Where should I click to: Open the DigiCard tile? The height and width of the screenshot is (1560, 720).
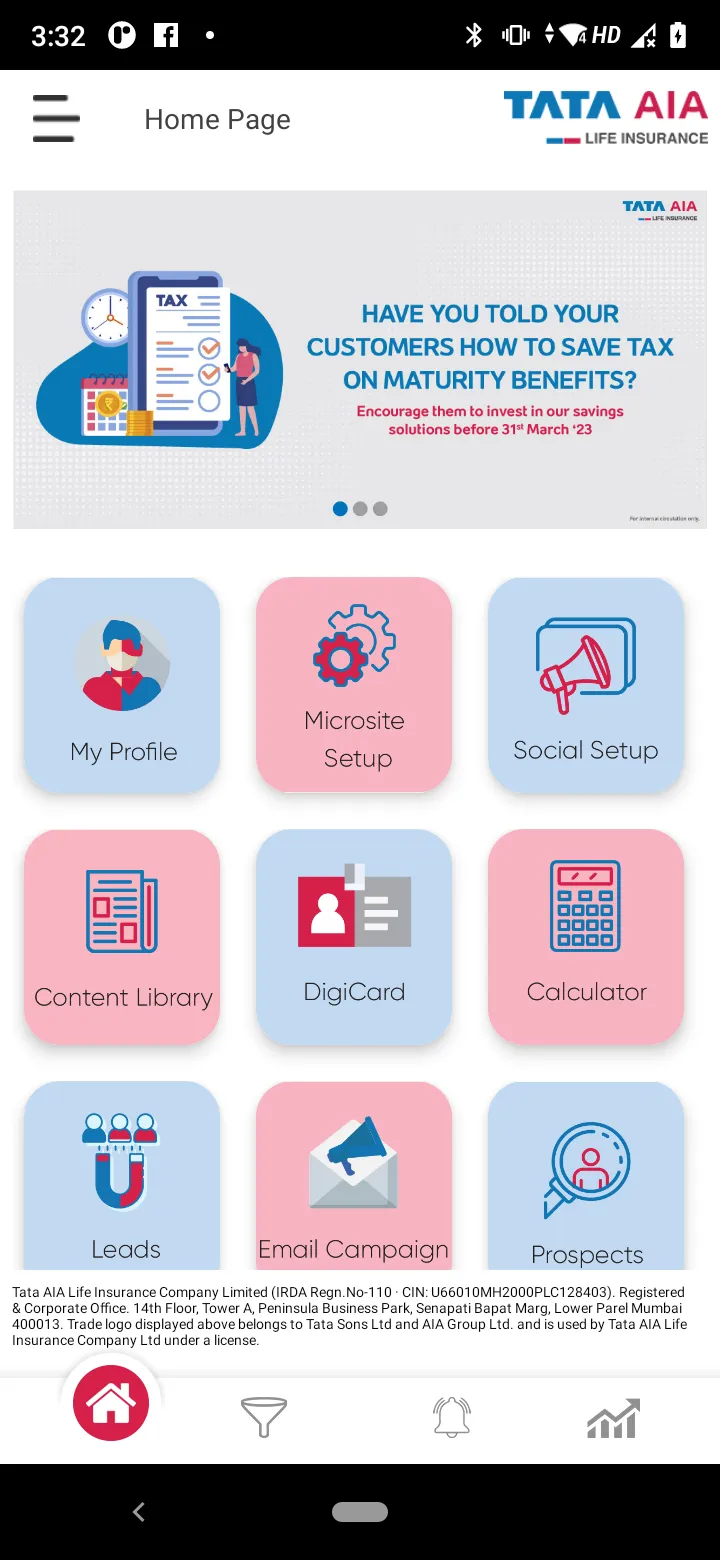354,937
